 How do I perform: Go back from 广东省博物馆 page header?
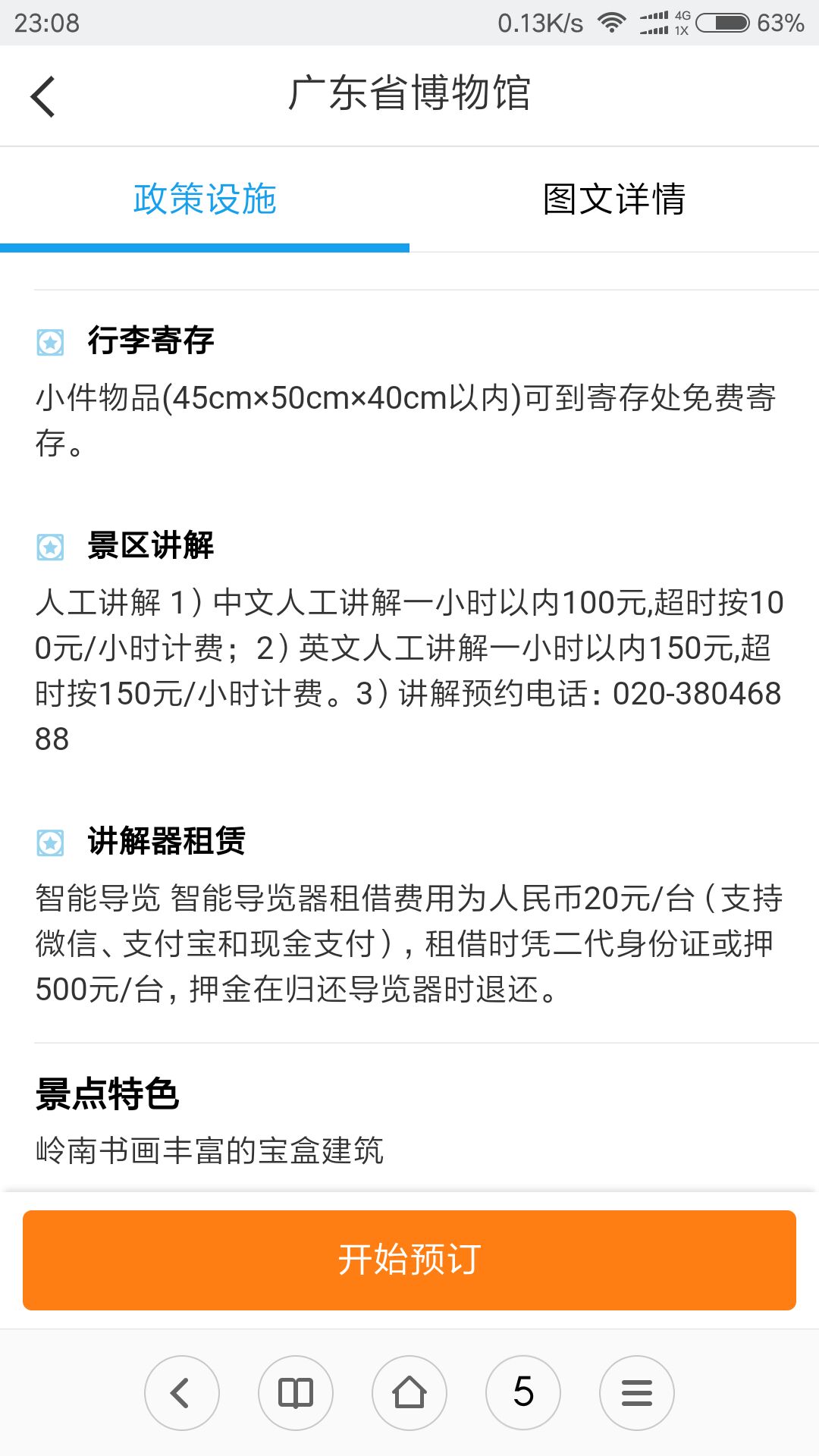coord(43,96)
